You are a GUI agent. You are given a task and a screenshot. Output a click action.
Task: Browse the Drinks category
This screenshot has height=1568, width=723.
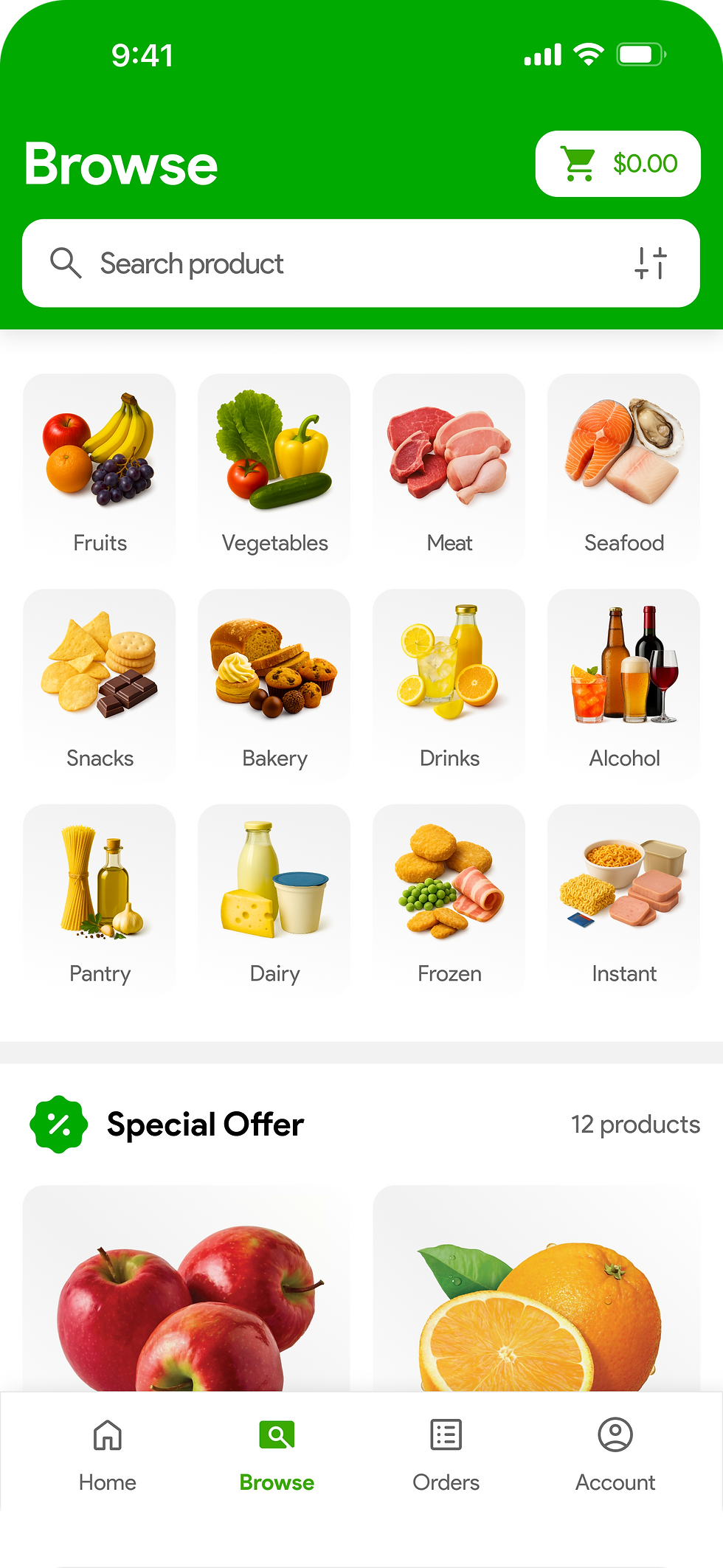coord(449,684)
